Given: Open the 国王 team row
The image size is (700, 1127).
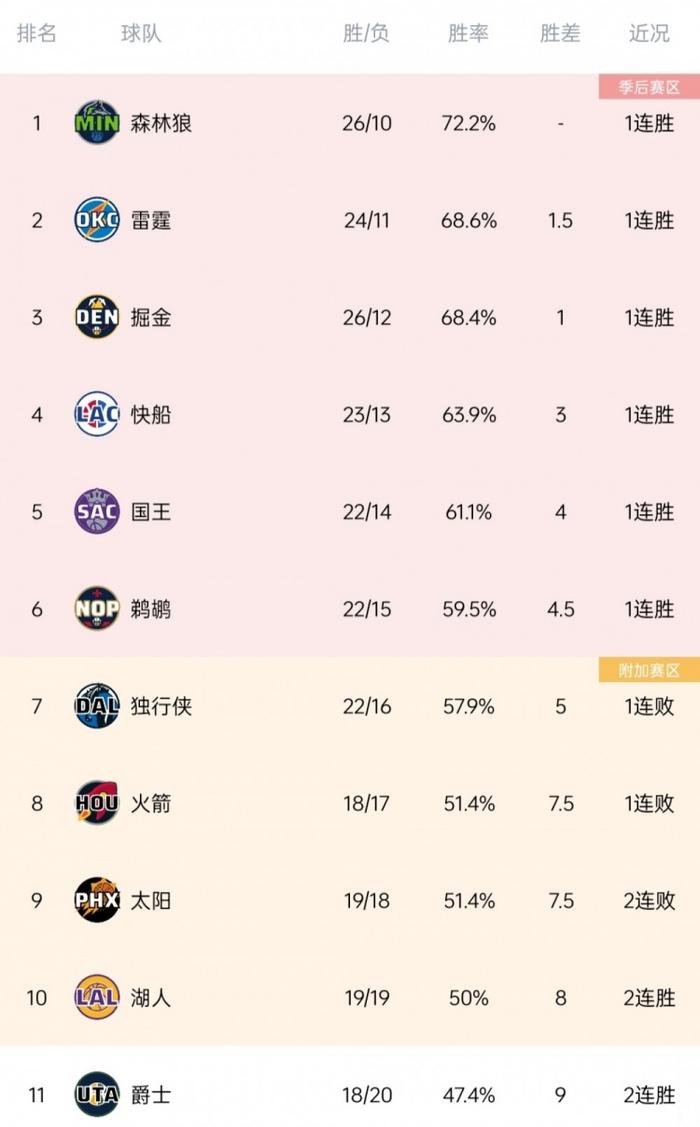Looking at the screenshot, I should (x=350, y=512).
